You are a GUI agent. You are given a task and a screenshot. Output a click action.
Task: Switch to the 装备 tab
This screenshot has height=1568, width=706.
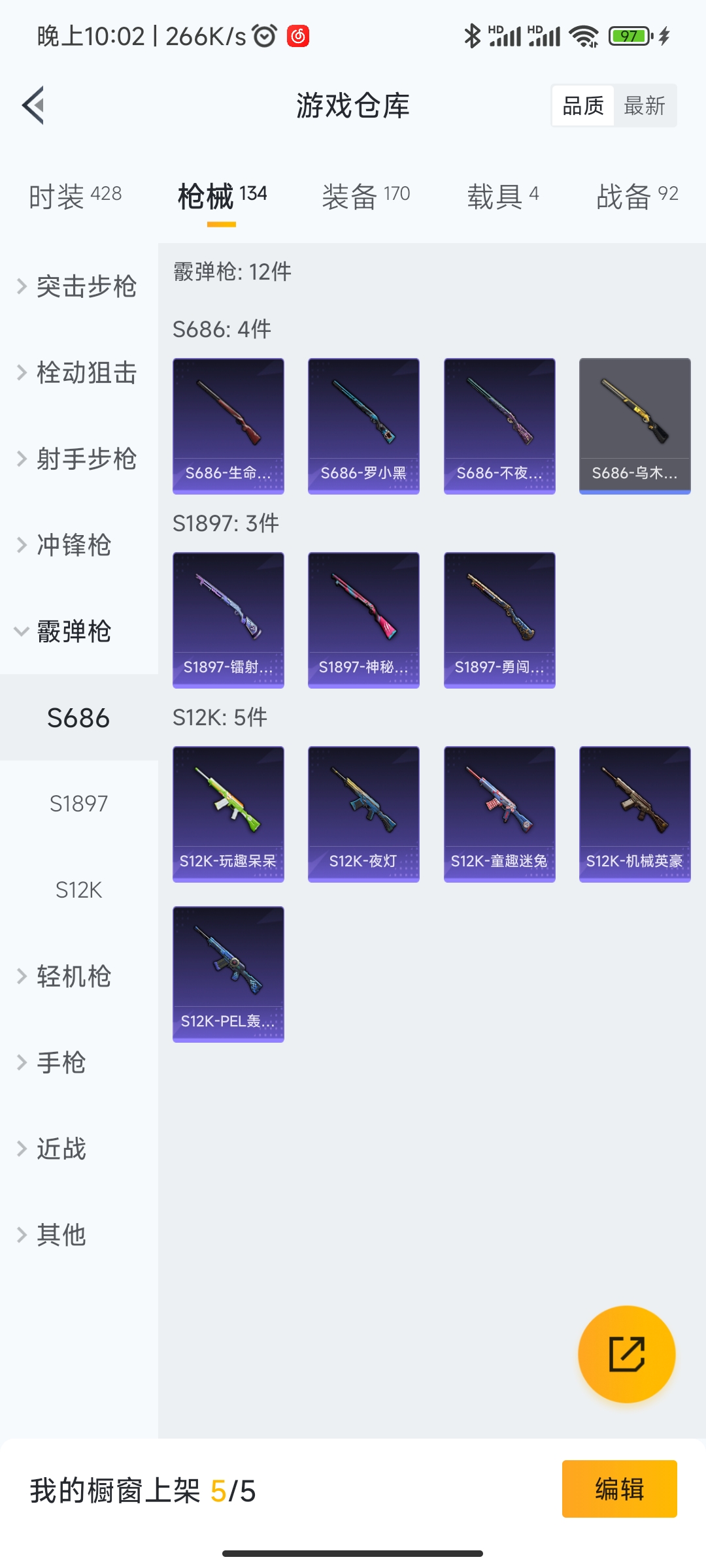pyautogui.click(x=366, y=195)
